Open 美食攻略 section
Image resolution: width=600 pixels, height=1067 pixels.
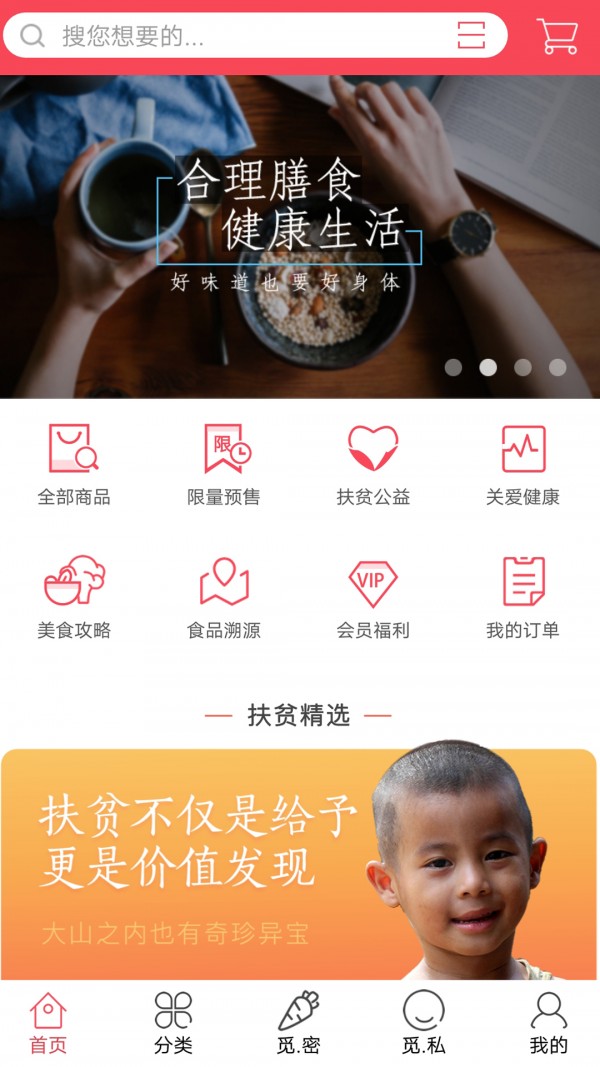click(x=74, y=597)
